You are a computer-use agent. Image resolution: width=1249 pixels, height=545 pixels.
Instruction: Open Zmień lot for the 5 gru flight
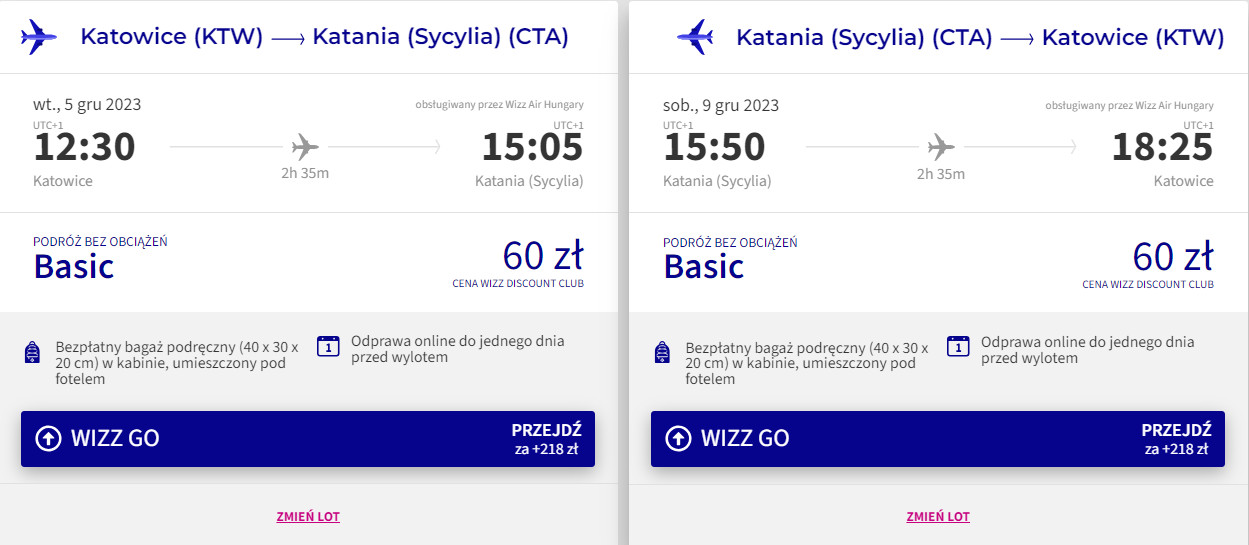tap(308, 517)
